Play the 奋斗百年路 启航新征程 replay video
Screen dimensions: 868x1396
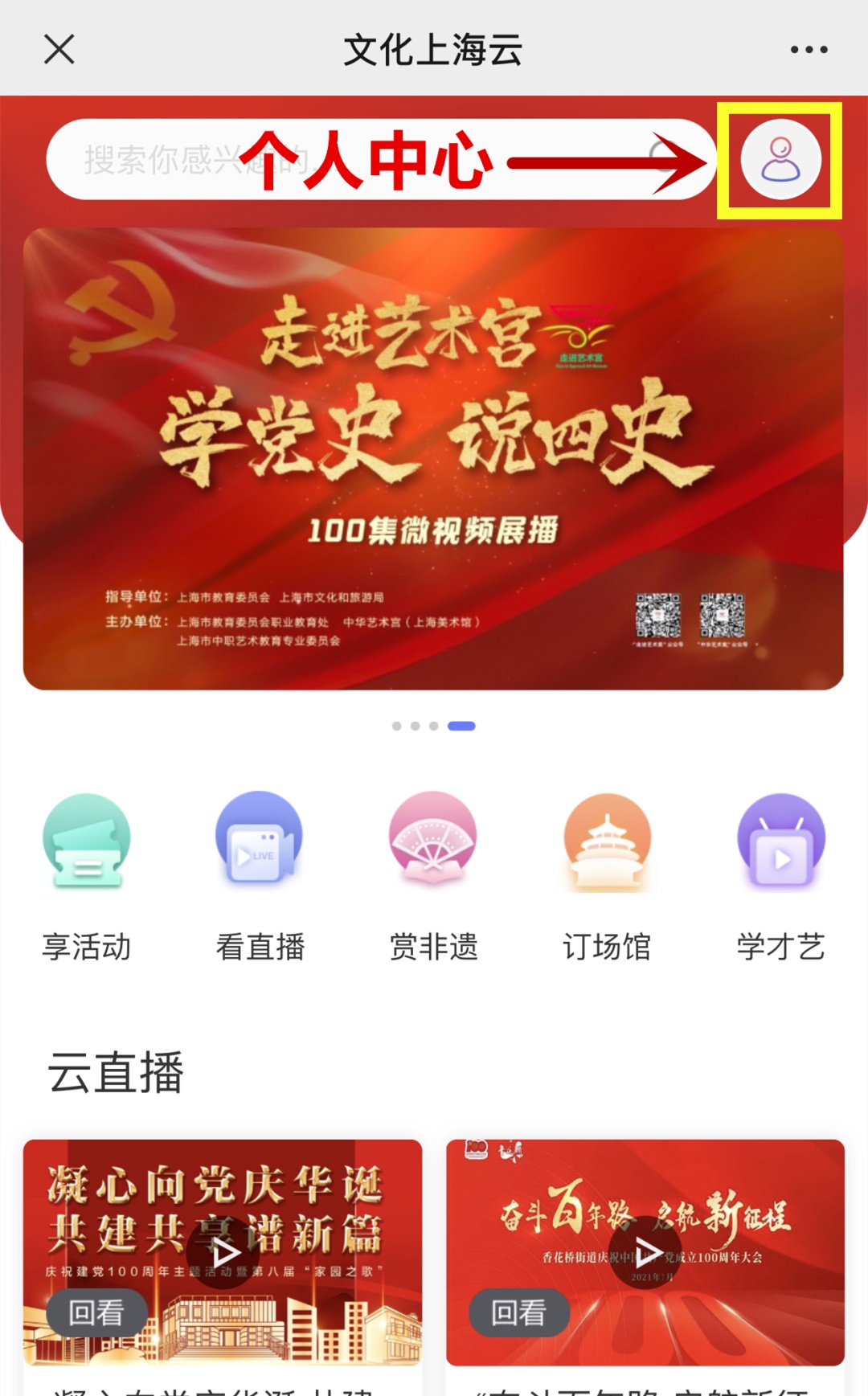tap(645, 1252)
